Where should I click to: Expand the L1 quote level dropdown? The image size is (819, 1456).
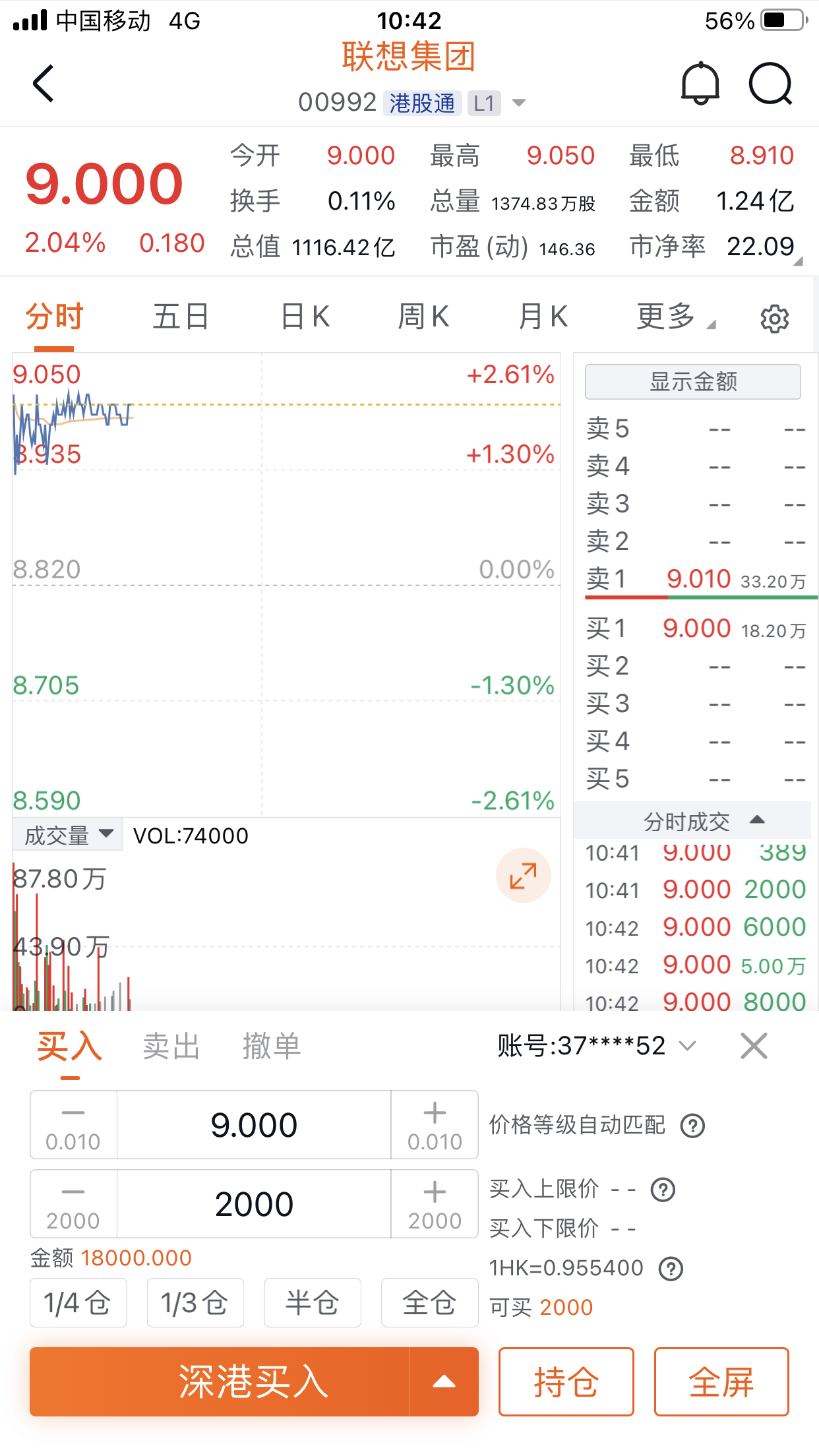[x=518, y=103]
